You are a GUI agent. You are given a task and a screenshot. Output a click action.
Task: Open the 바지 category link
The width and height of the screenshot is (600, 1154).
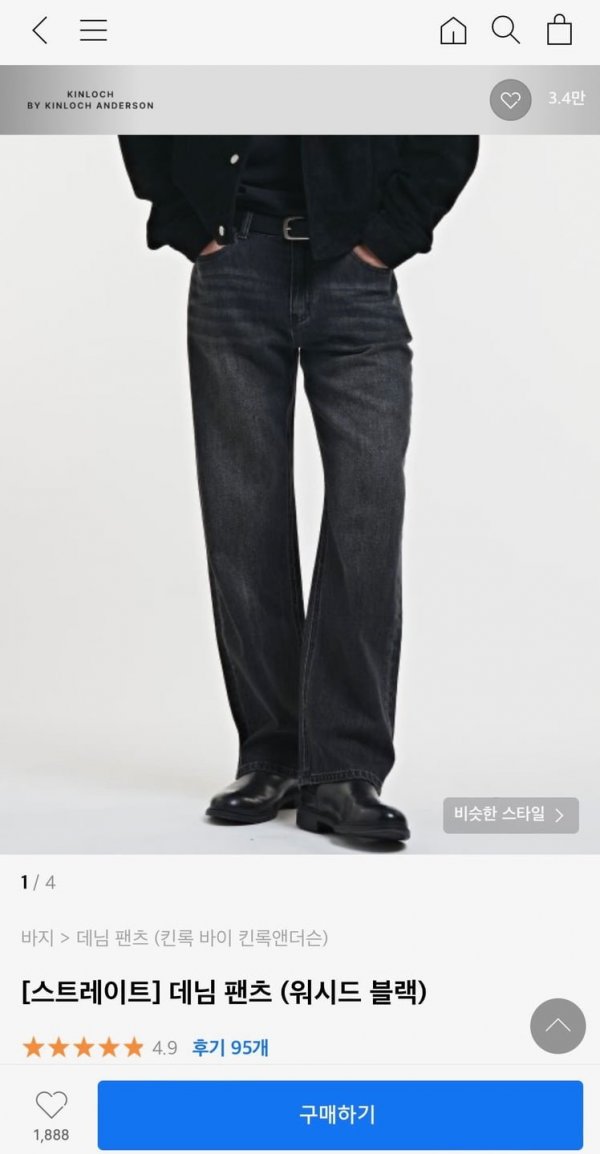[x=37, y=937]
